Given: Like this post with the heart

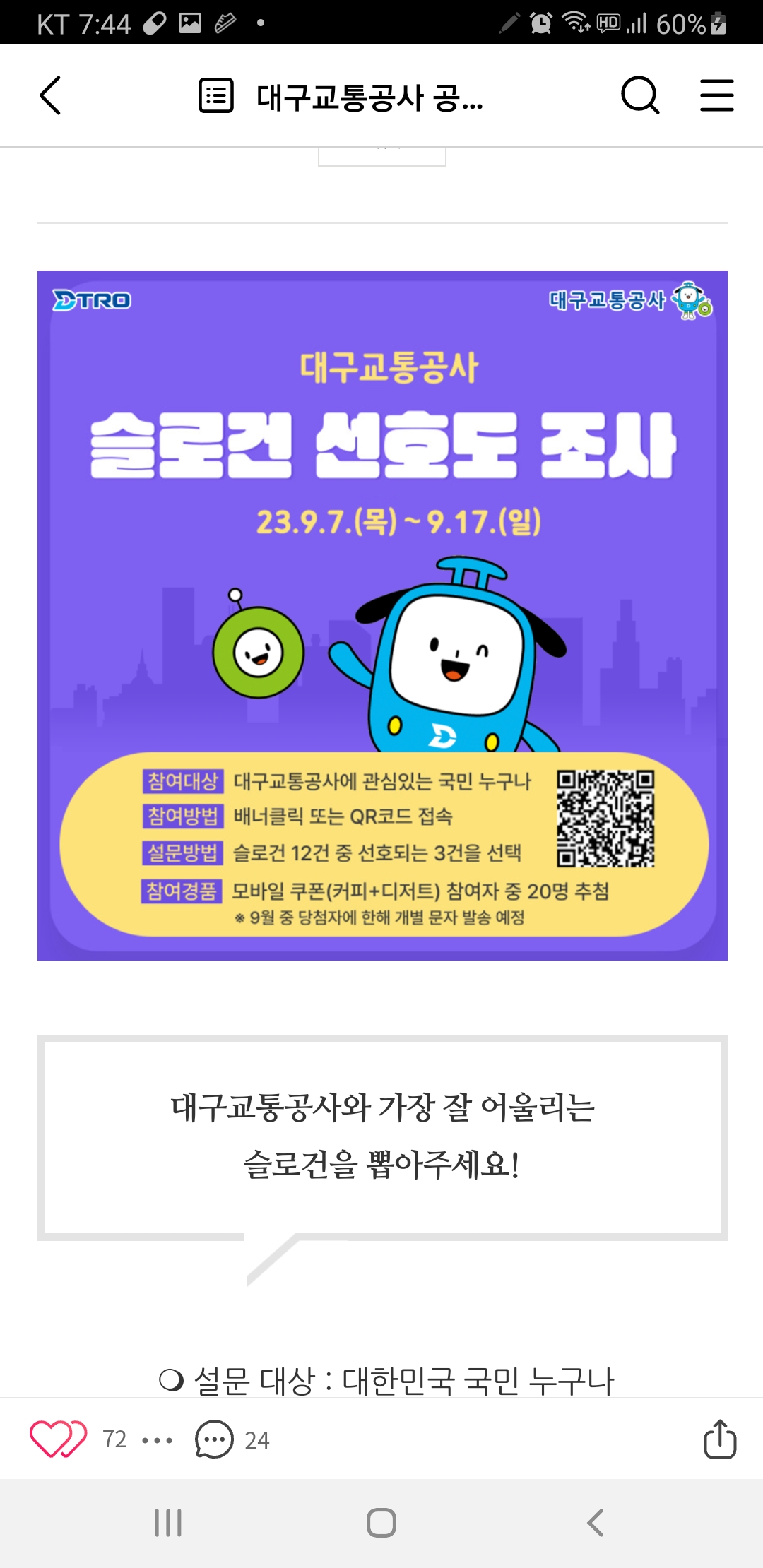Looking at the screenshot, I should click(58, 1439).
